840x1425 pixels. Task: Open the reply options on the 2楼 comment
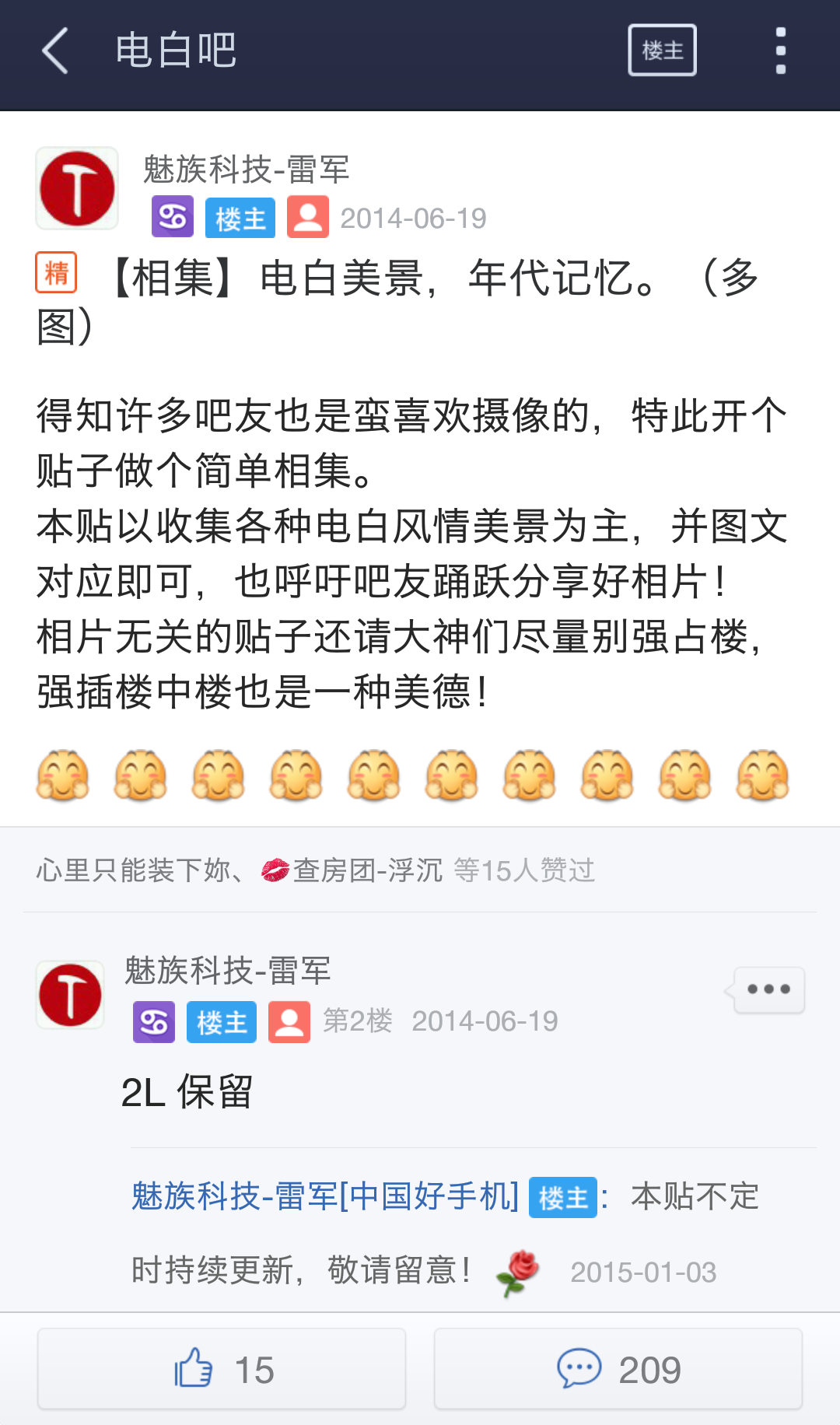tap(768, 988)
